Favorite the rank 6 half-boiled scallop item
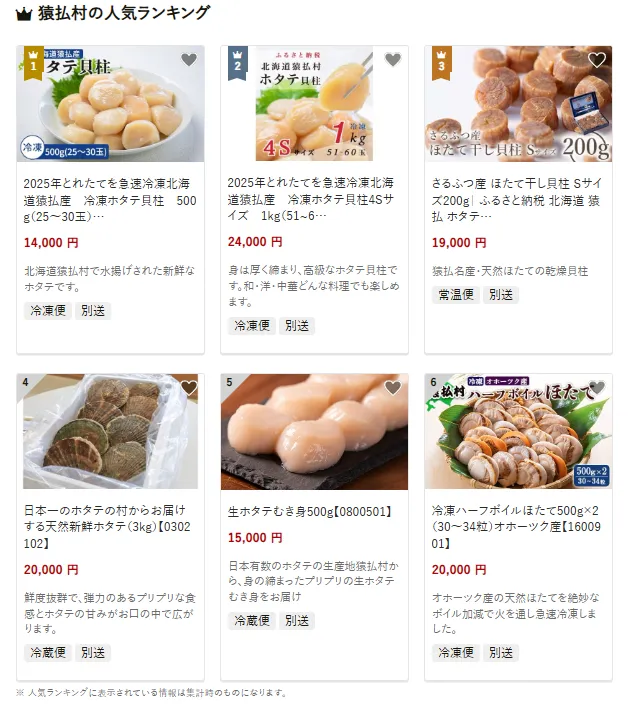This screenshot has width=634, height=709. coord(597,388)
